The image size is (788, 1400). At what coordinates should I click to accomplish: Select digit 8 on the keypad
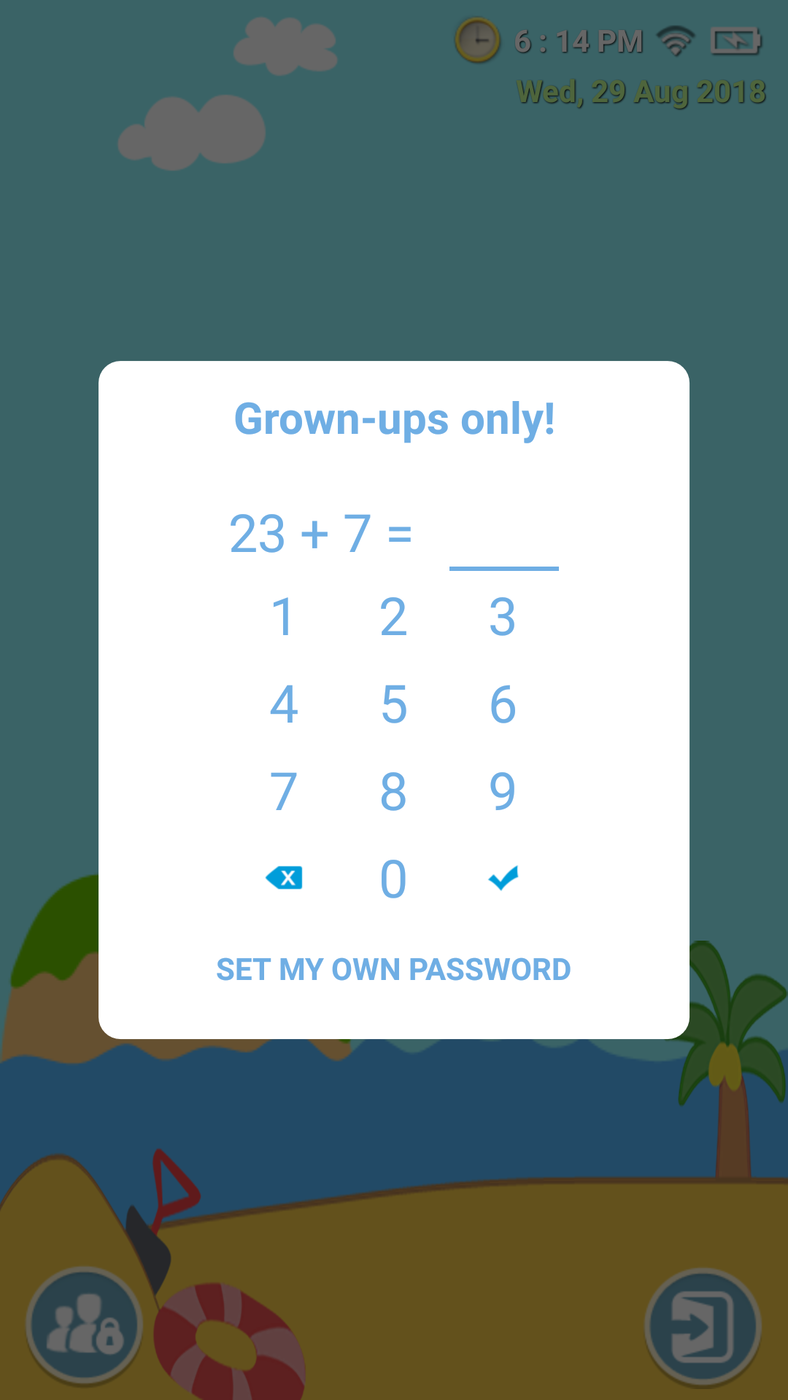(393, 792)
